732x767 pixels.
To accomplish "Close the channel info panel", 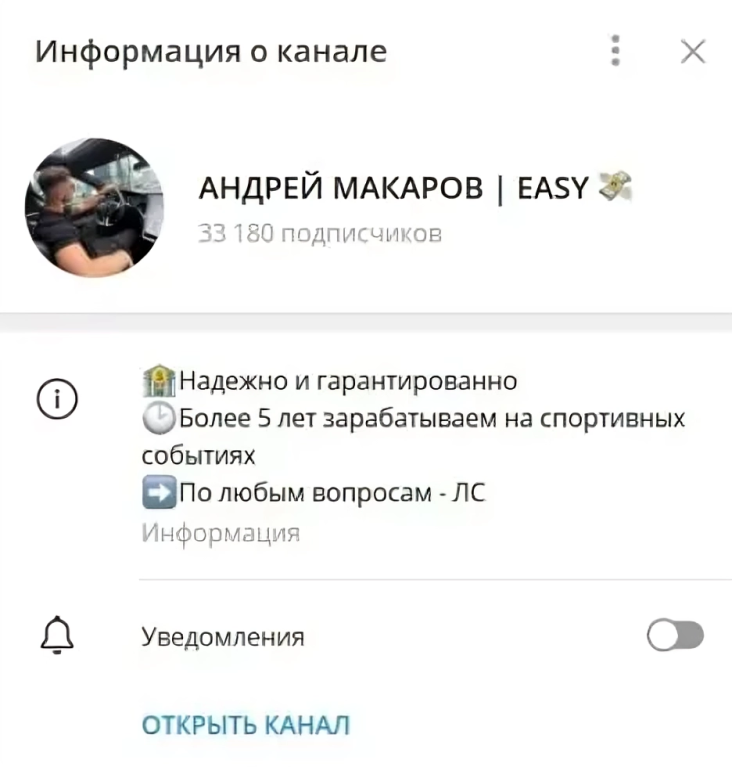I will click(x=692, y=52).
